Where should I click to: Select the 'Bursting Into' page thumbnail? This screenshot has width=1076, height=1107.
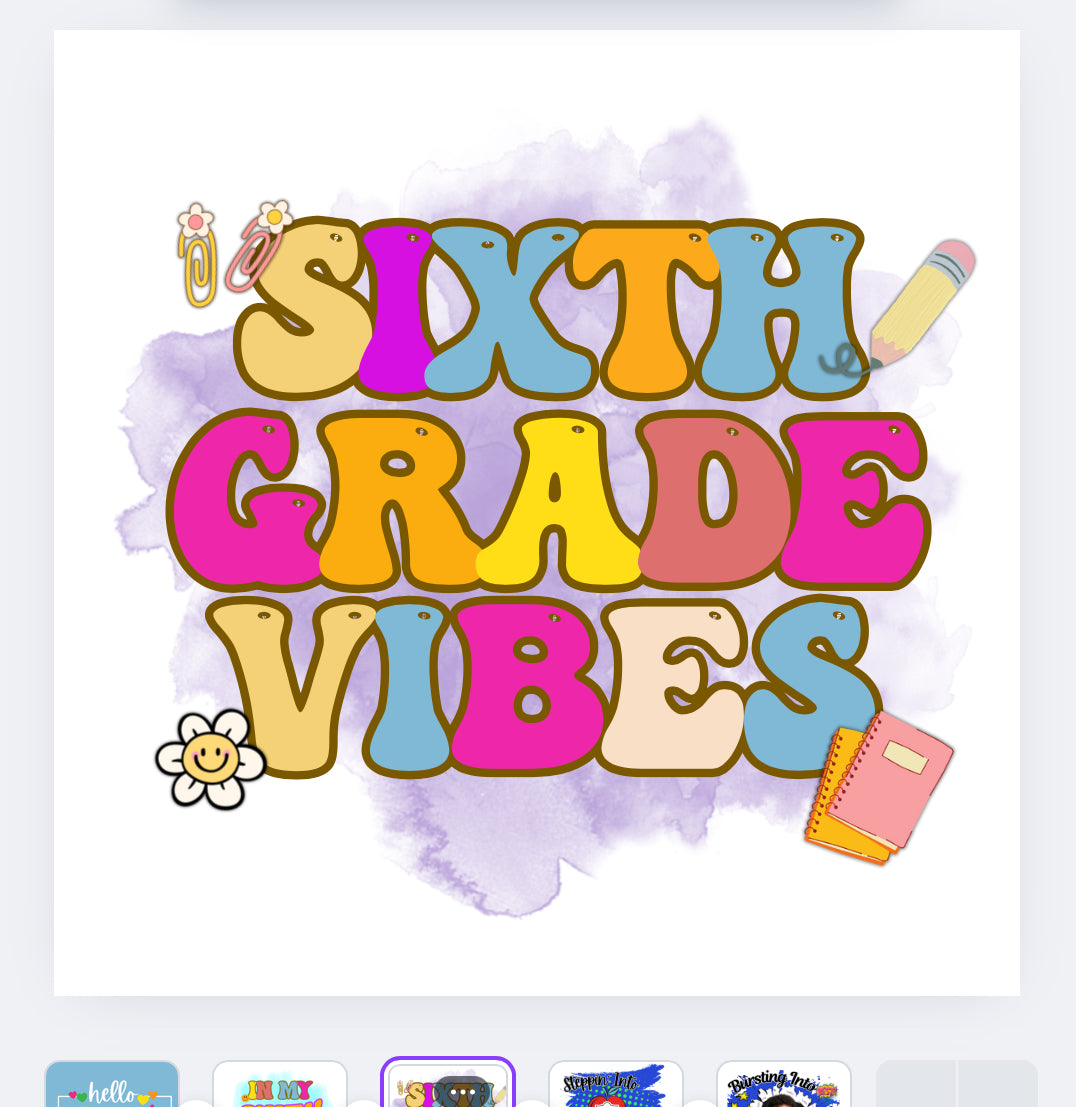(x=784, y=1085)
